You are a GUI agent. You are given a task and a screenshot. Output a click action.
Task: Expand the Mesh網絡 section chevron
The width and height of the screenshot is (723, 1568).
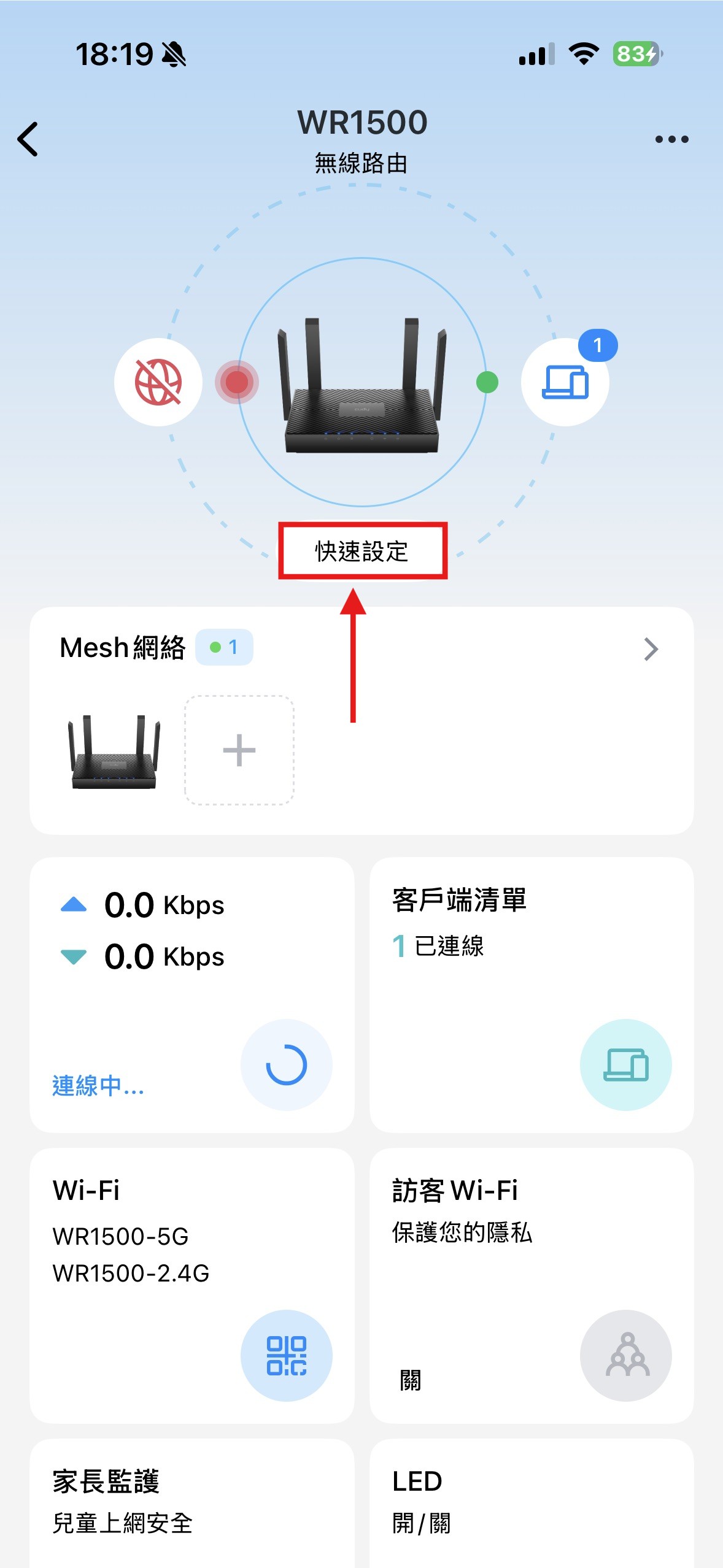tap(651, 648)
